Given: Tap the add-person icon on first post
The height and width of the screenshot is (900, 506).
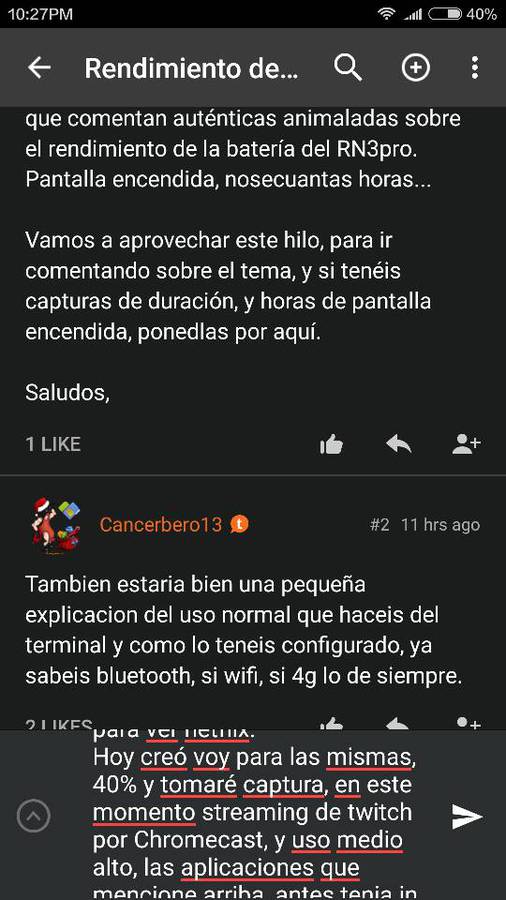Looking at the screenshot, I should 466,444.
